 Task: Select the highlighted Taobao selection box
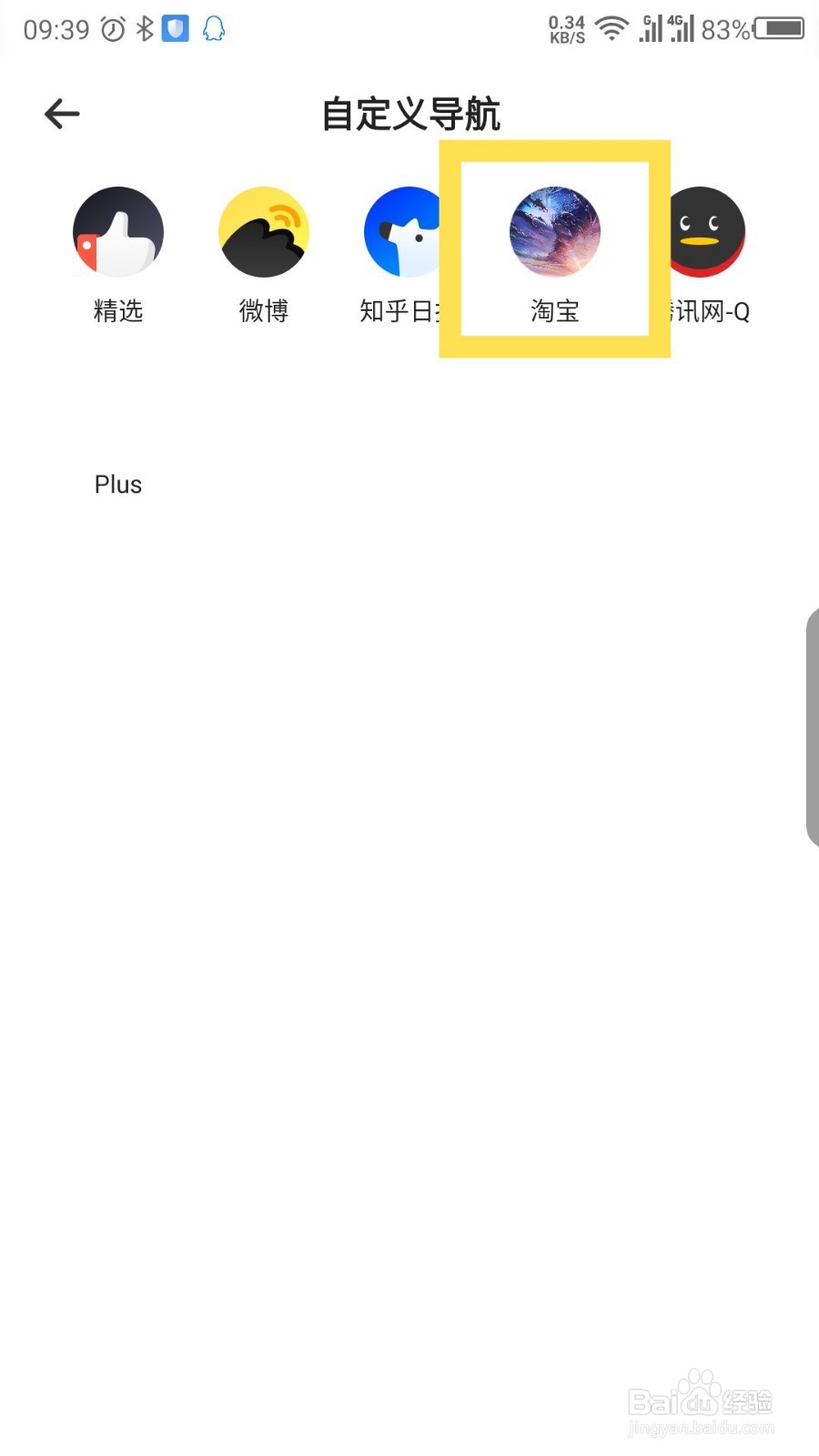tap(554, 248)
